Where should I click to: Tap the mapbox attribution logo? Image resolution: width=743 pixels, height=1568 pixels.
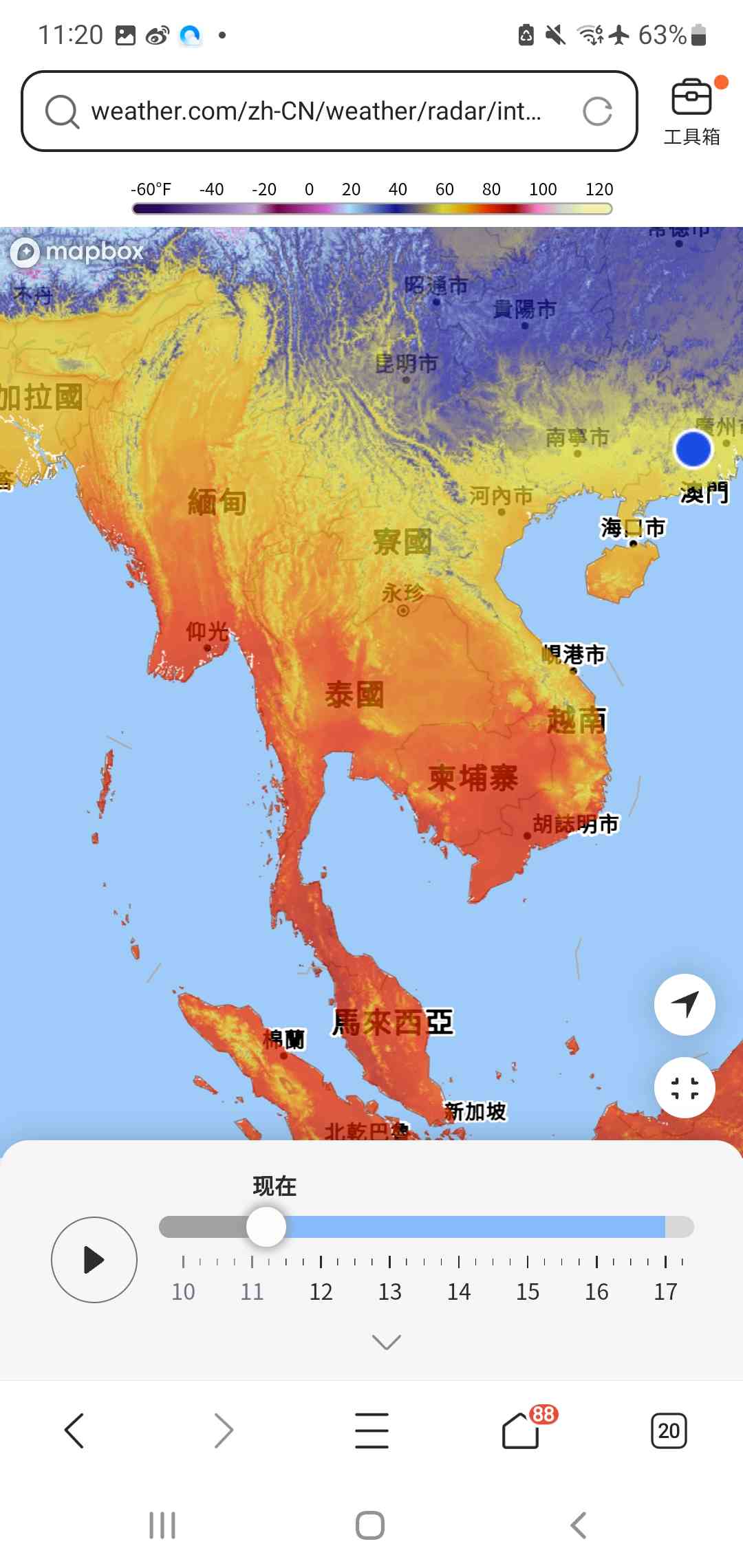click(77, 252)
